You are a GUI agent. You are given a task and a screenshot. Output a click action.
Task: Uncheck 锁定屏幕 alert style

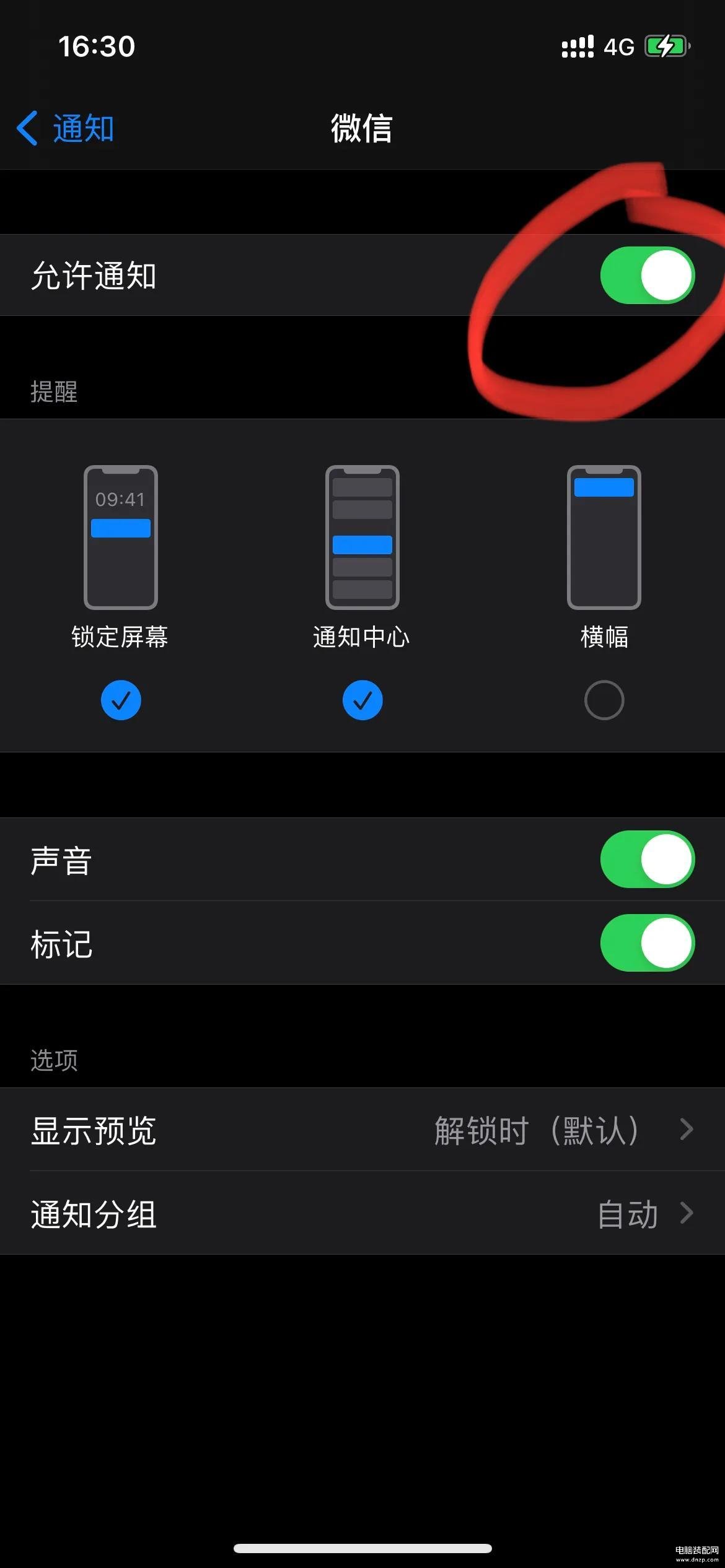pos(121,700)
